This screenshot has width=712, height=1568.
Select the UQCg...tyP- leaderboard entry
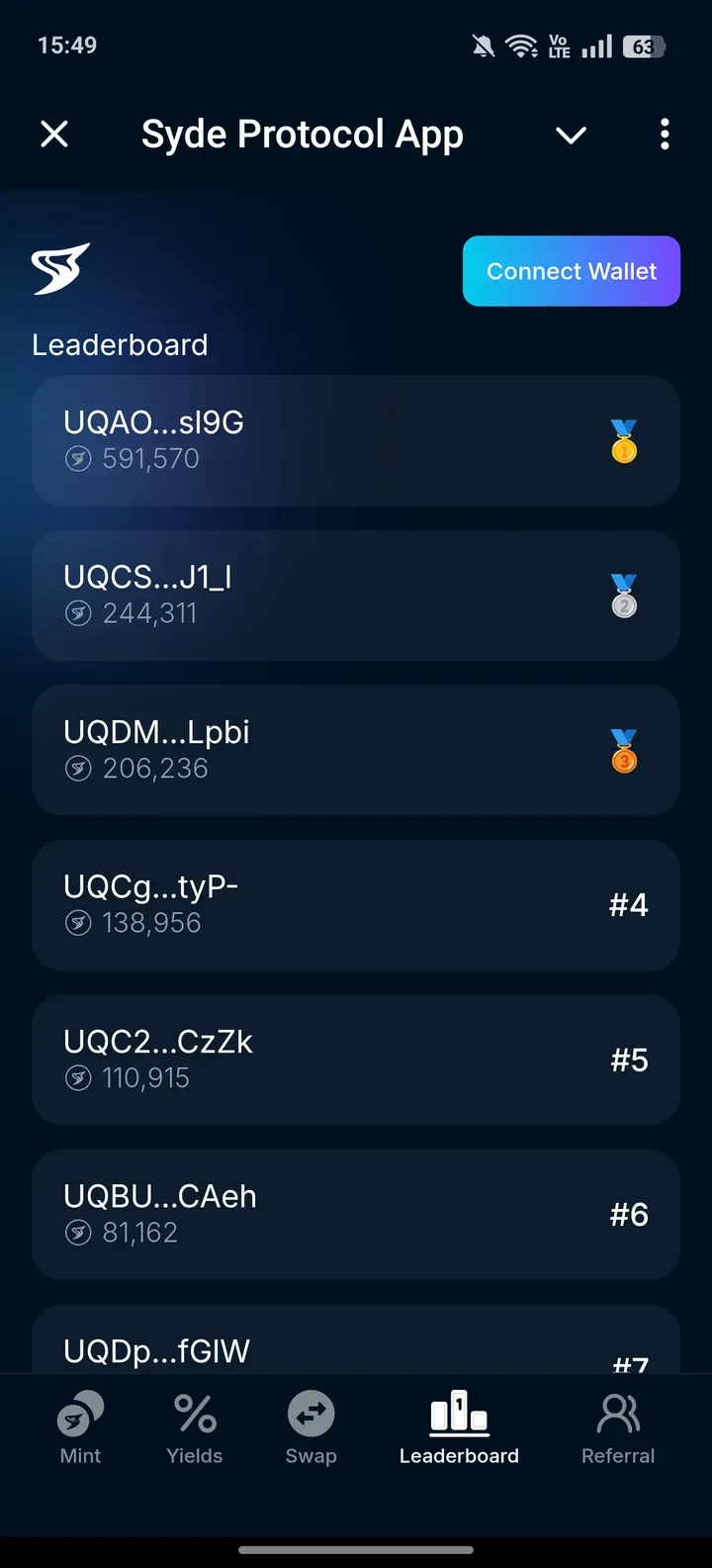[356, 904]
